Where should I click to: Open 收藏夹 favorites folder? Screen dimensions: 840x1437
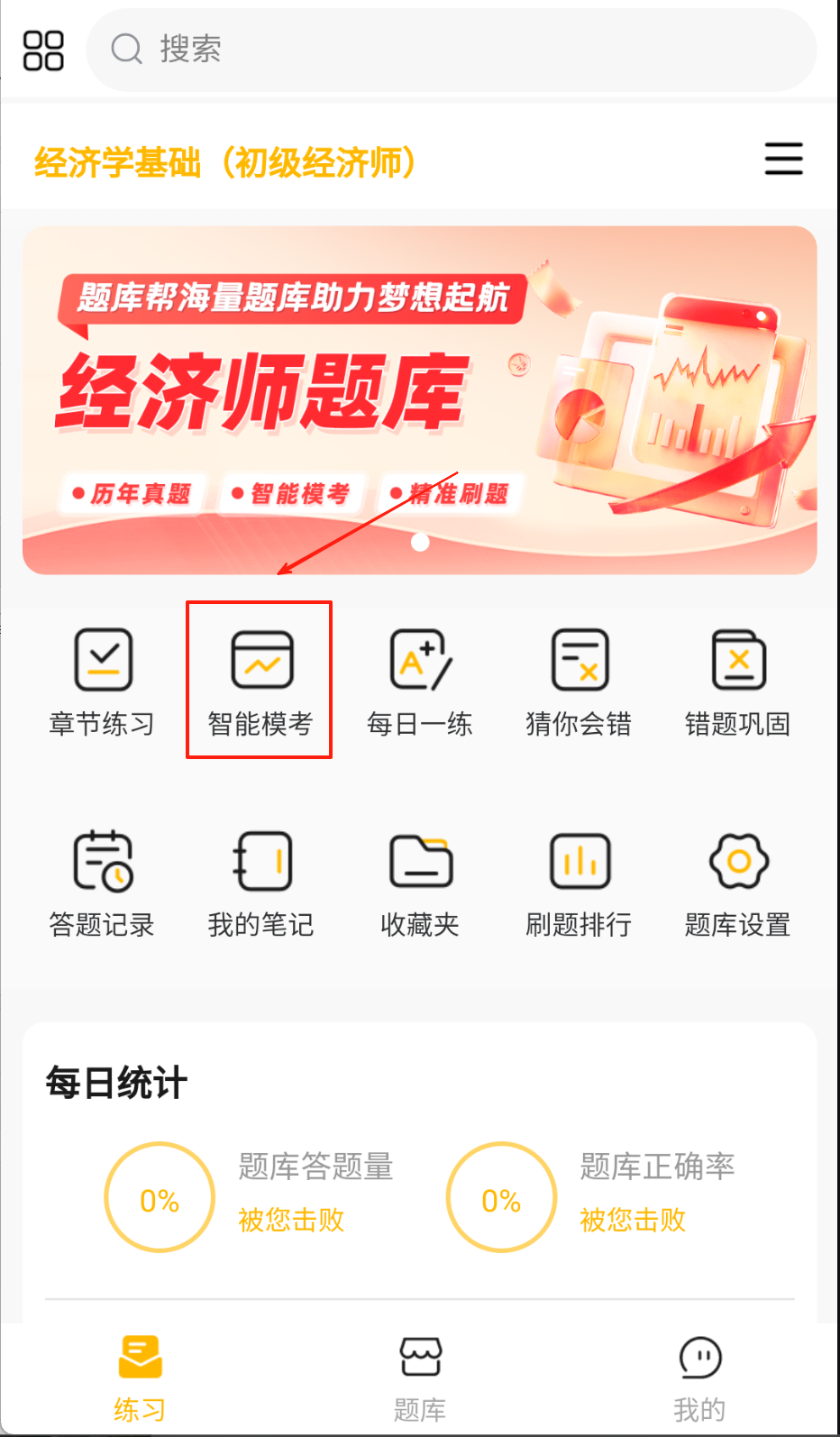(x=420, y=883)
